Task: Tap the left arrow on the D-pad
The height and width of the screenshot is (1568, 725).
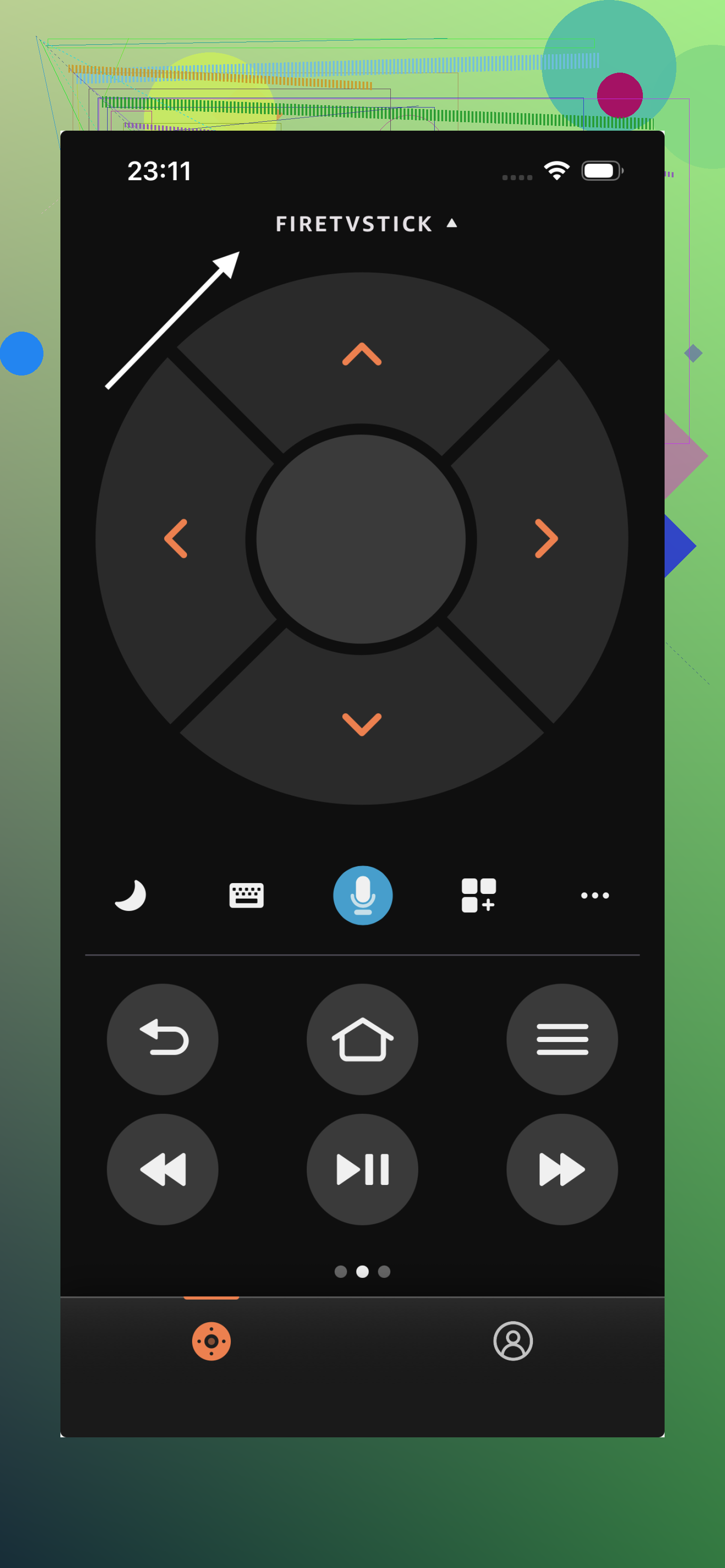Action: pos(176,539)
